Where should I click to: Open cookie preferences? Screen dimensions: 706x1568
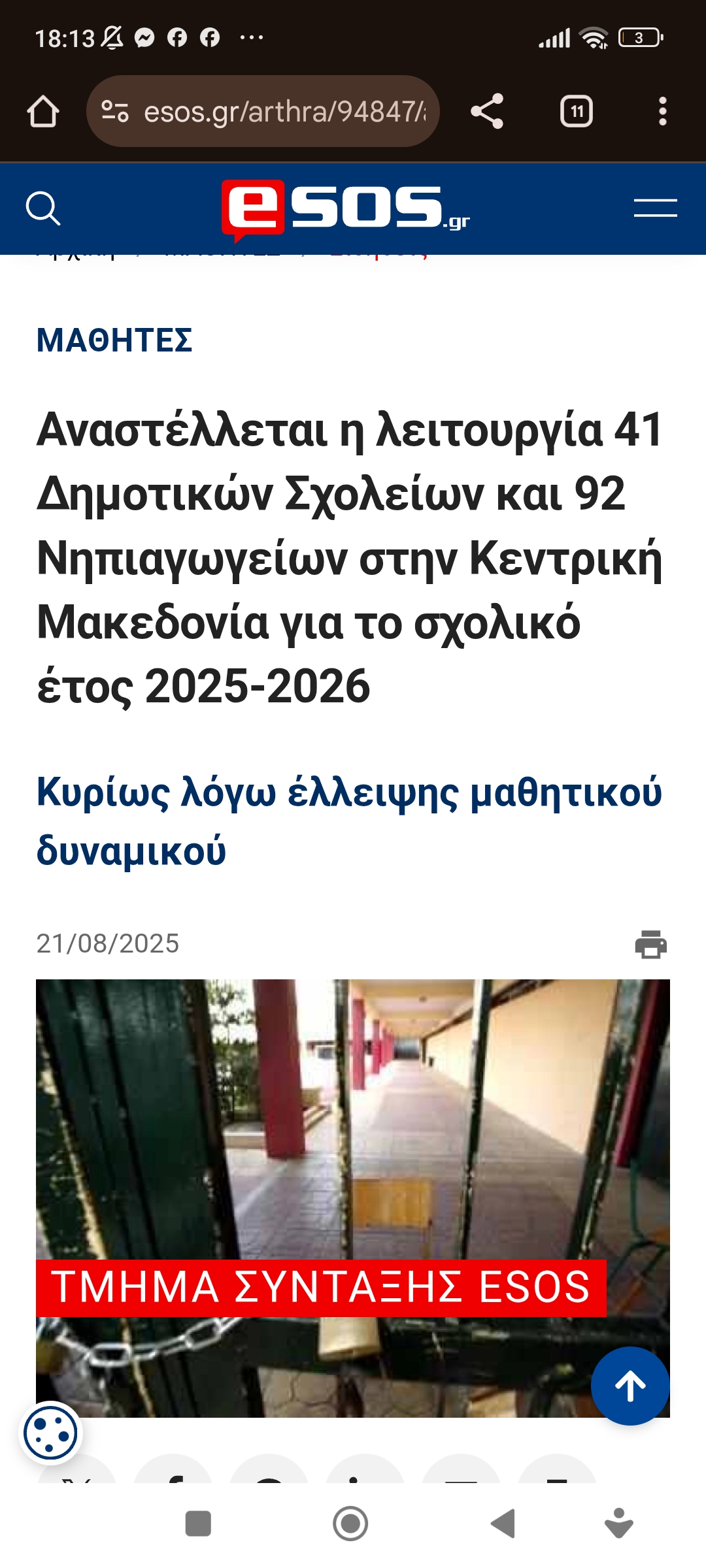pos(50,1433)
